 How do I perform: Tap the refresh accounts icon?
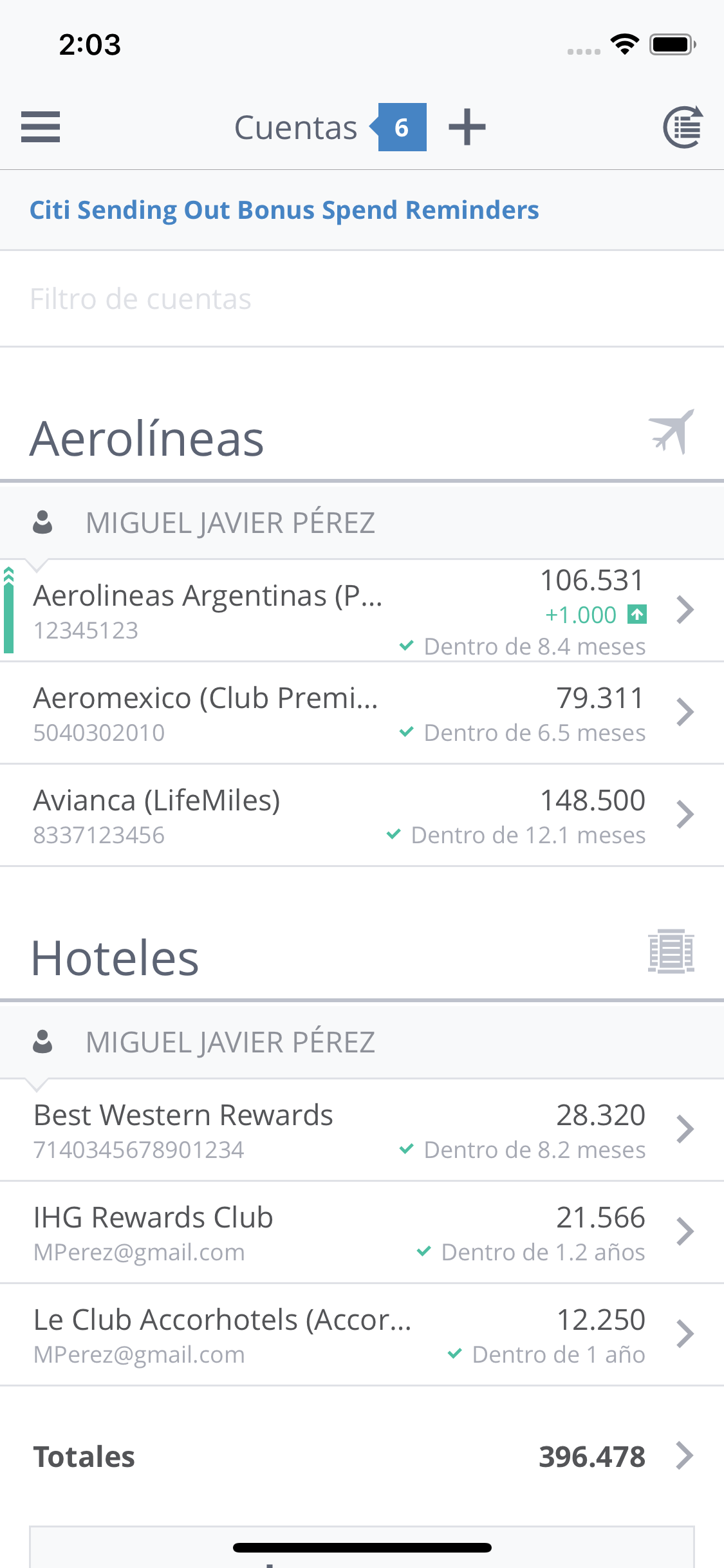683,127
